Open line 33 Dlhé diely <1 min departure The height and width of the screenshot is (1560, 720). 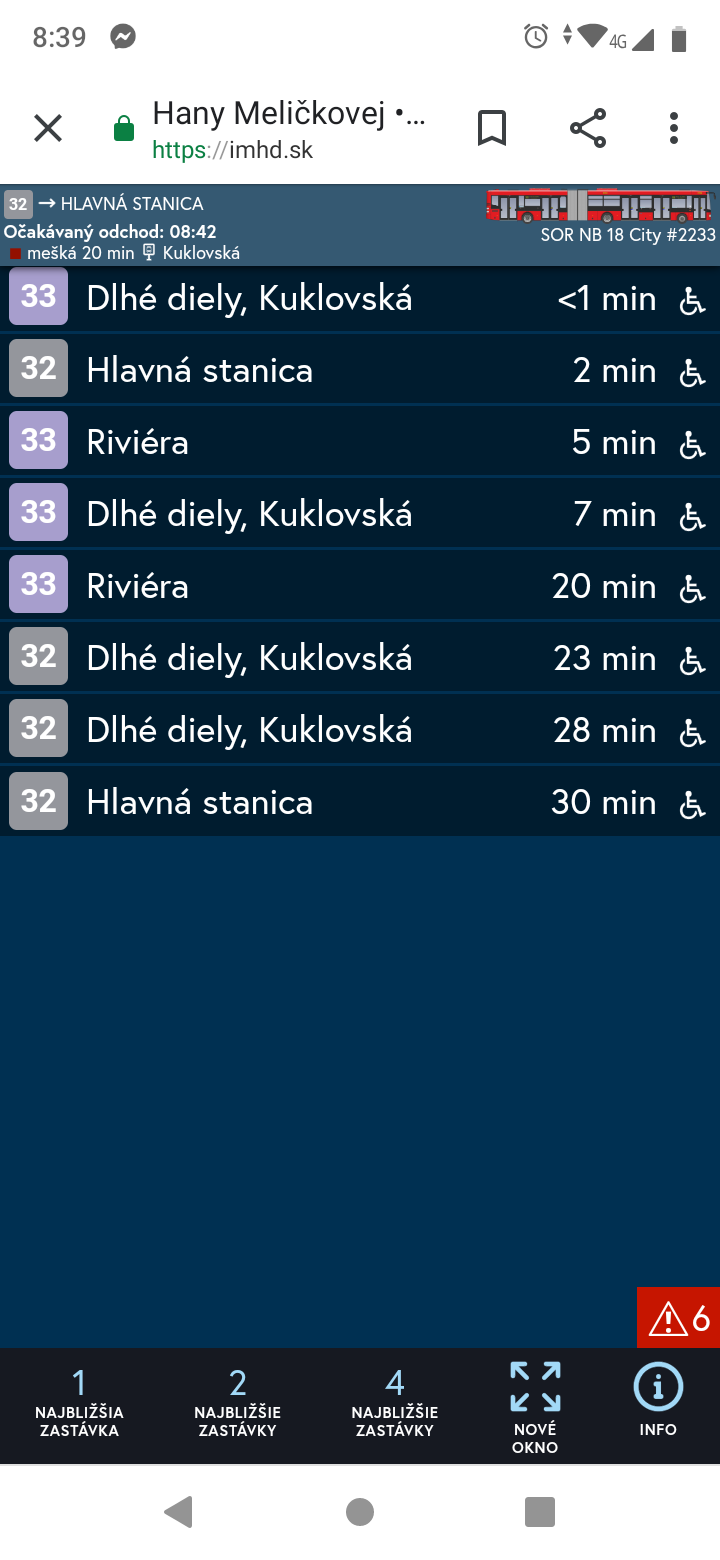pyautogui.click(x=360, y=298)
